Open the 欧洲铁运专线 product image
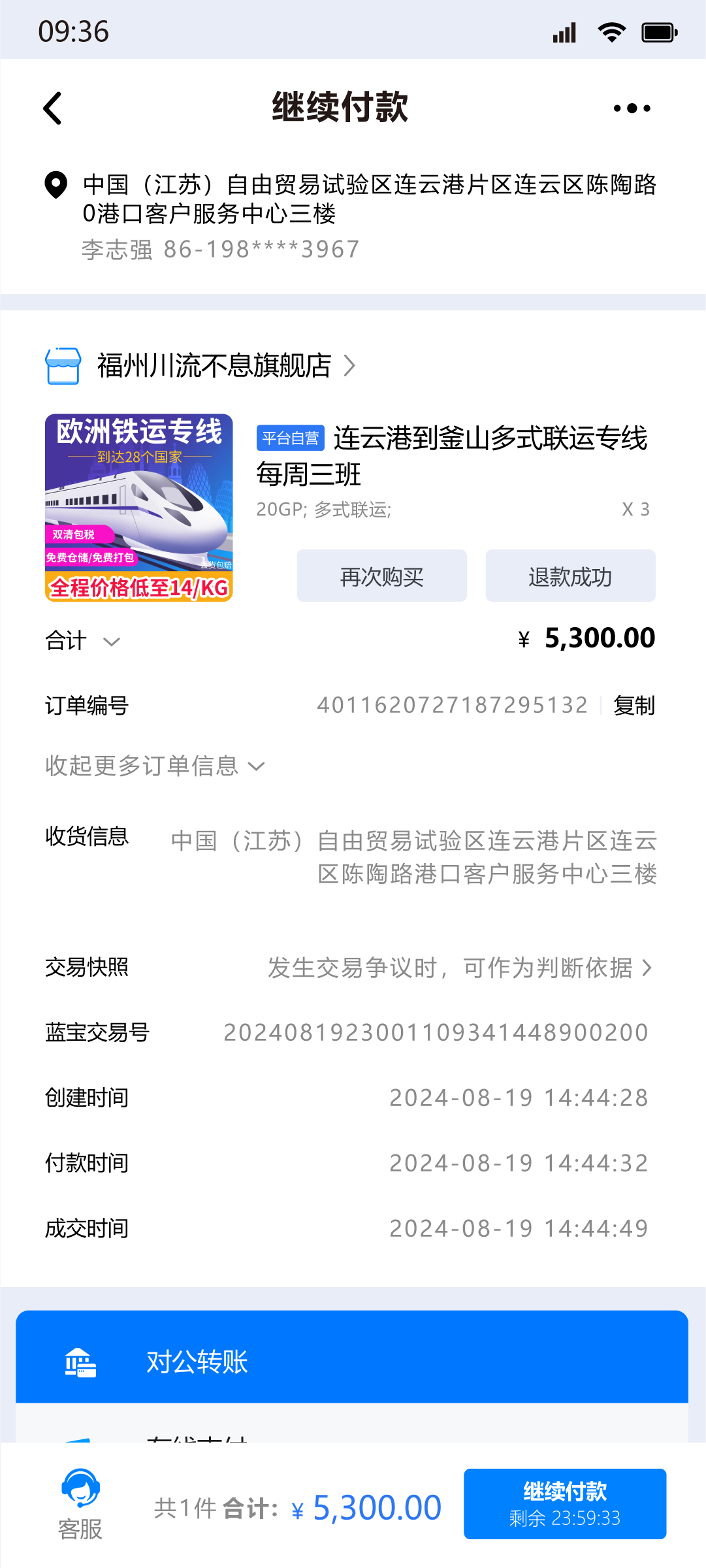 click(x=138, y=508)
